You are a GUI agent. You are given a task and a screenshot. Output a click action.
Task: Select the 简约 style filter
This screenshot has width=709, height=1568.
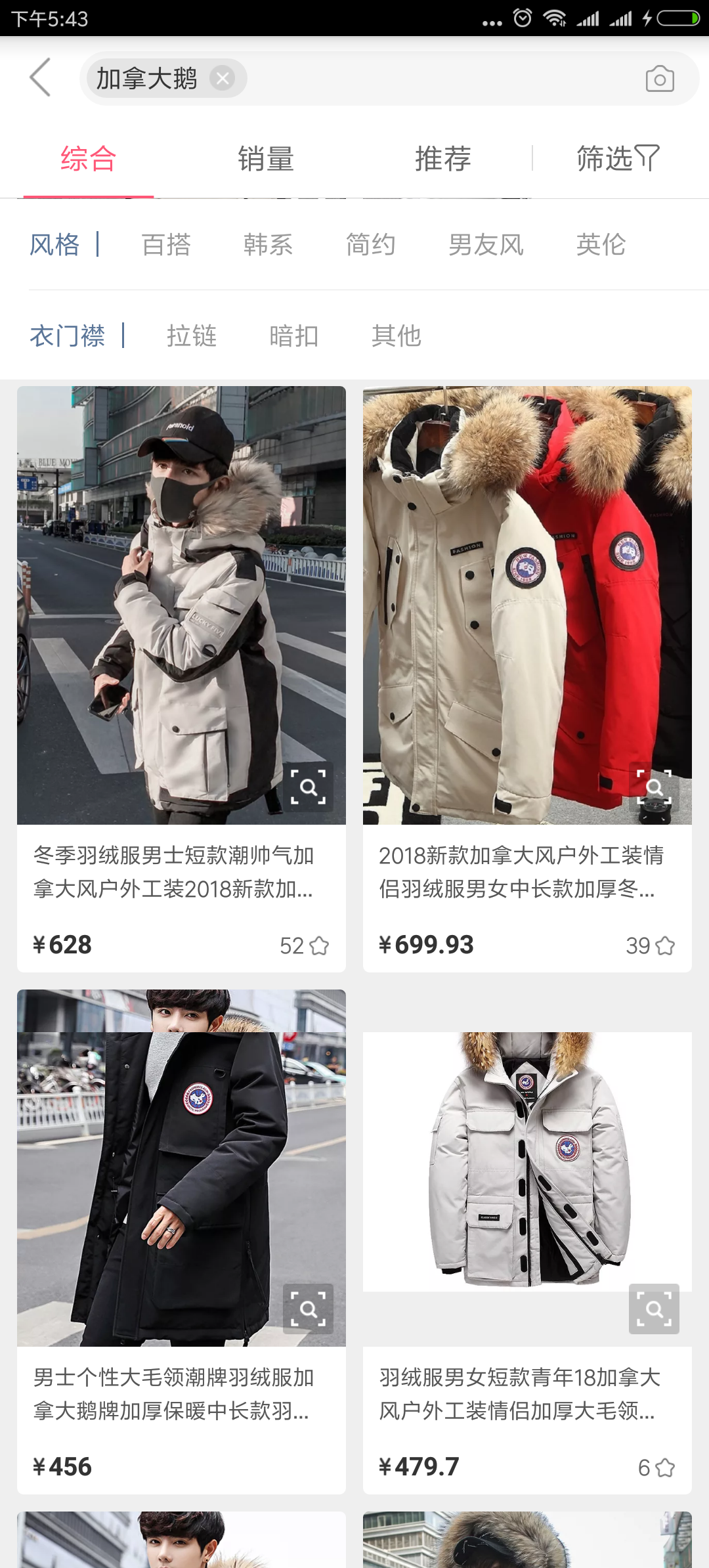370,245
